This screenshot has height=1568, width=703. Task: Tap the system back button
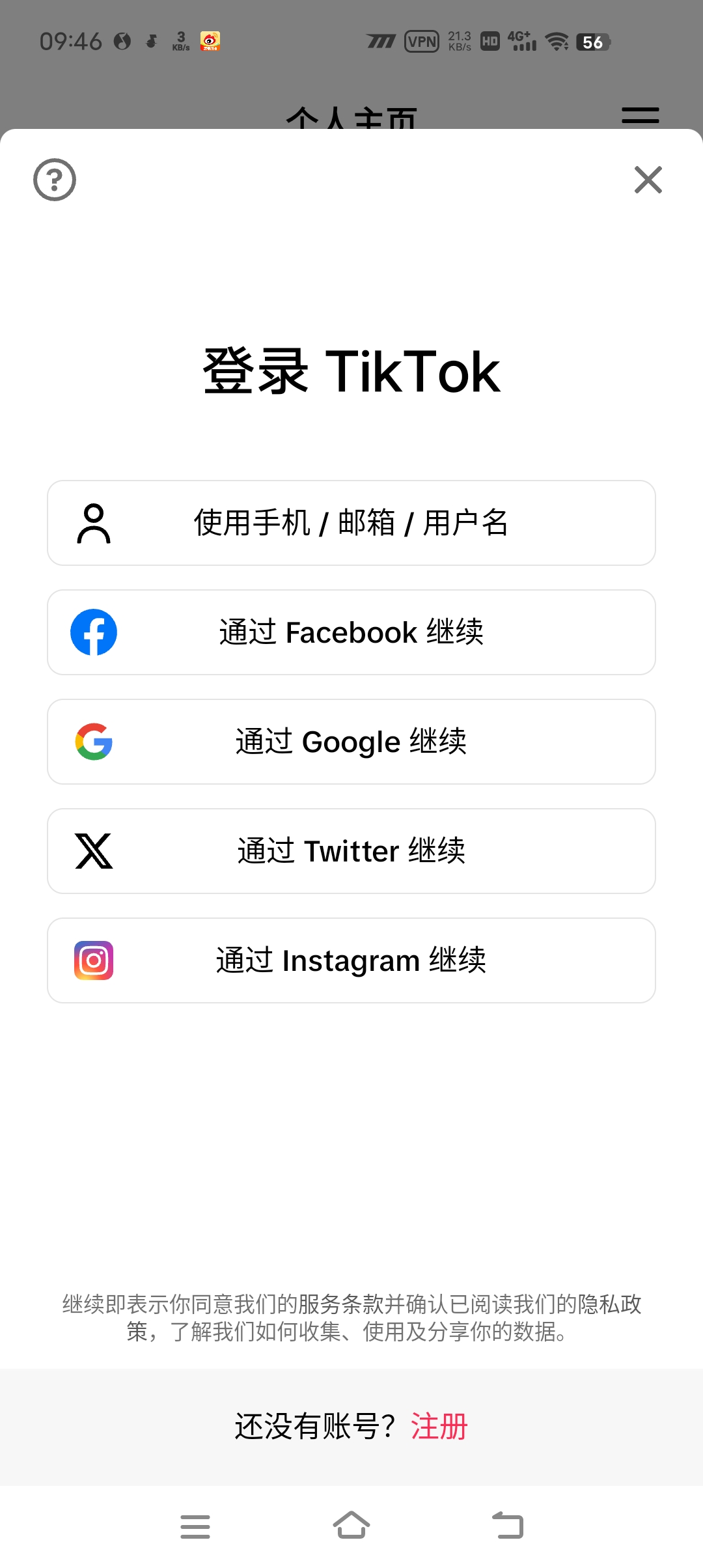coord(508,1526)
